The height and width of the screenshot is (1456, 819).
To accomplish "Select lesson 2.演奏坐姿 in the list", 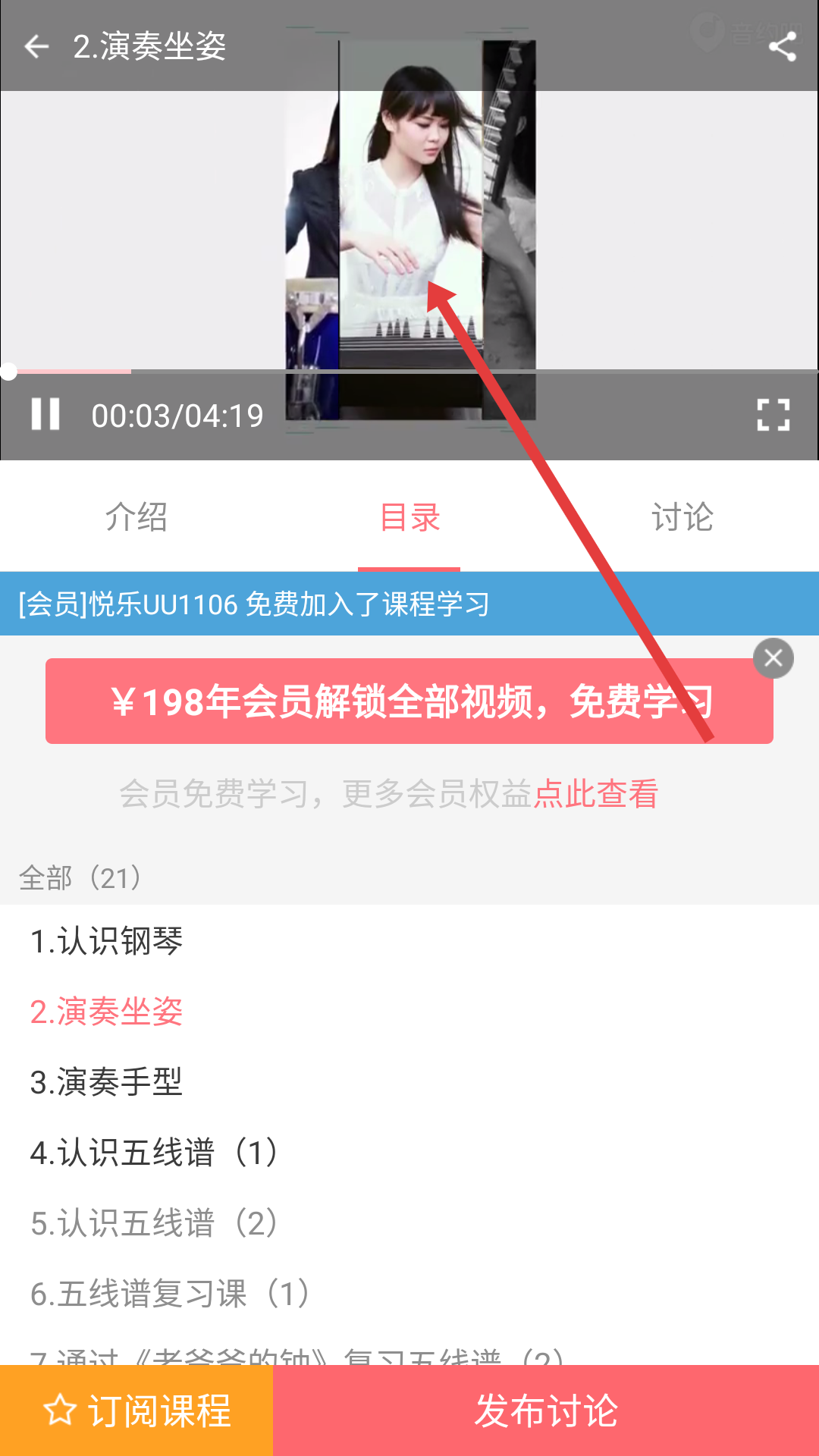I will point(107,1012).
